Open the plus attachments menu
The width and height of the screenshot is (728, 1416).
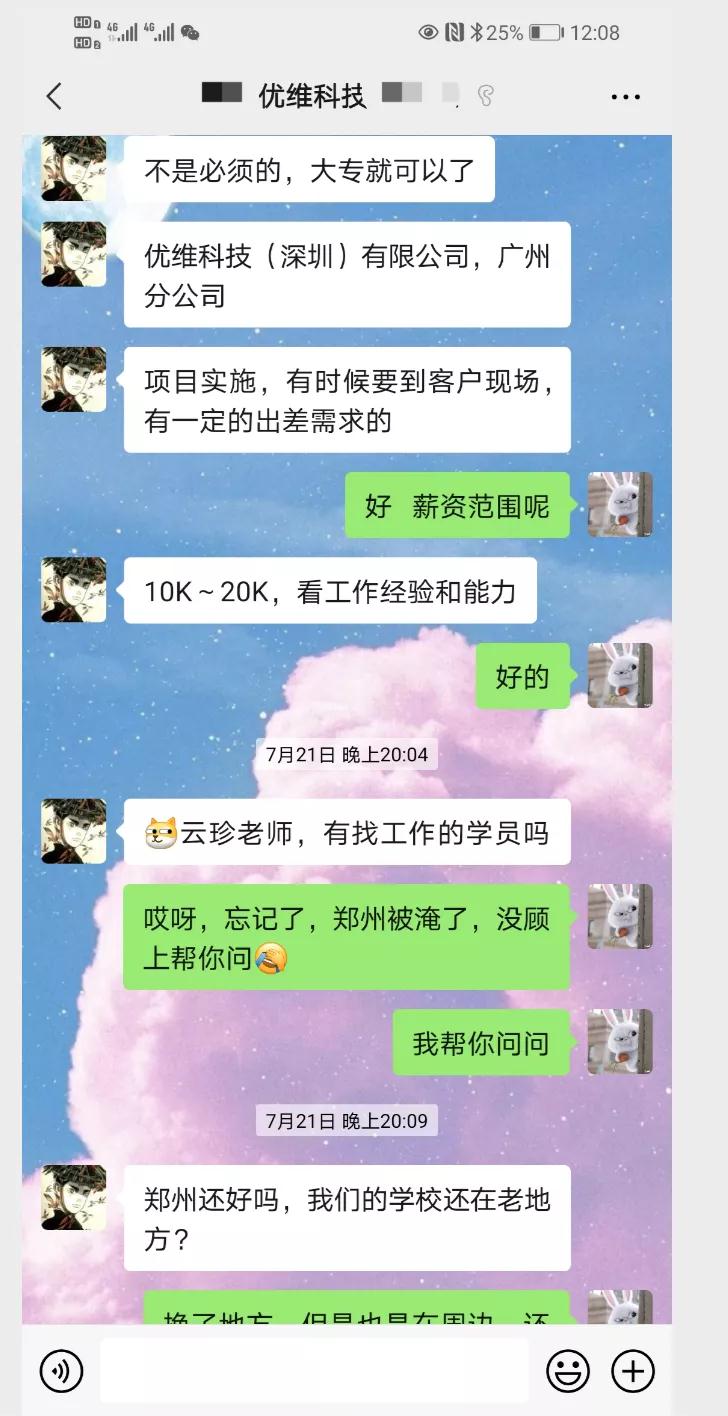(632, 1370)
